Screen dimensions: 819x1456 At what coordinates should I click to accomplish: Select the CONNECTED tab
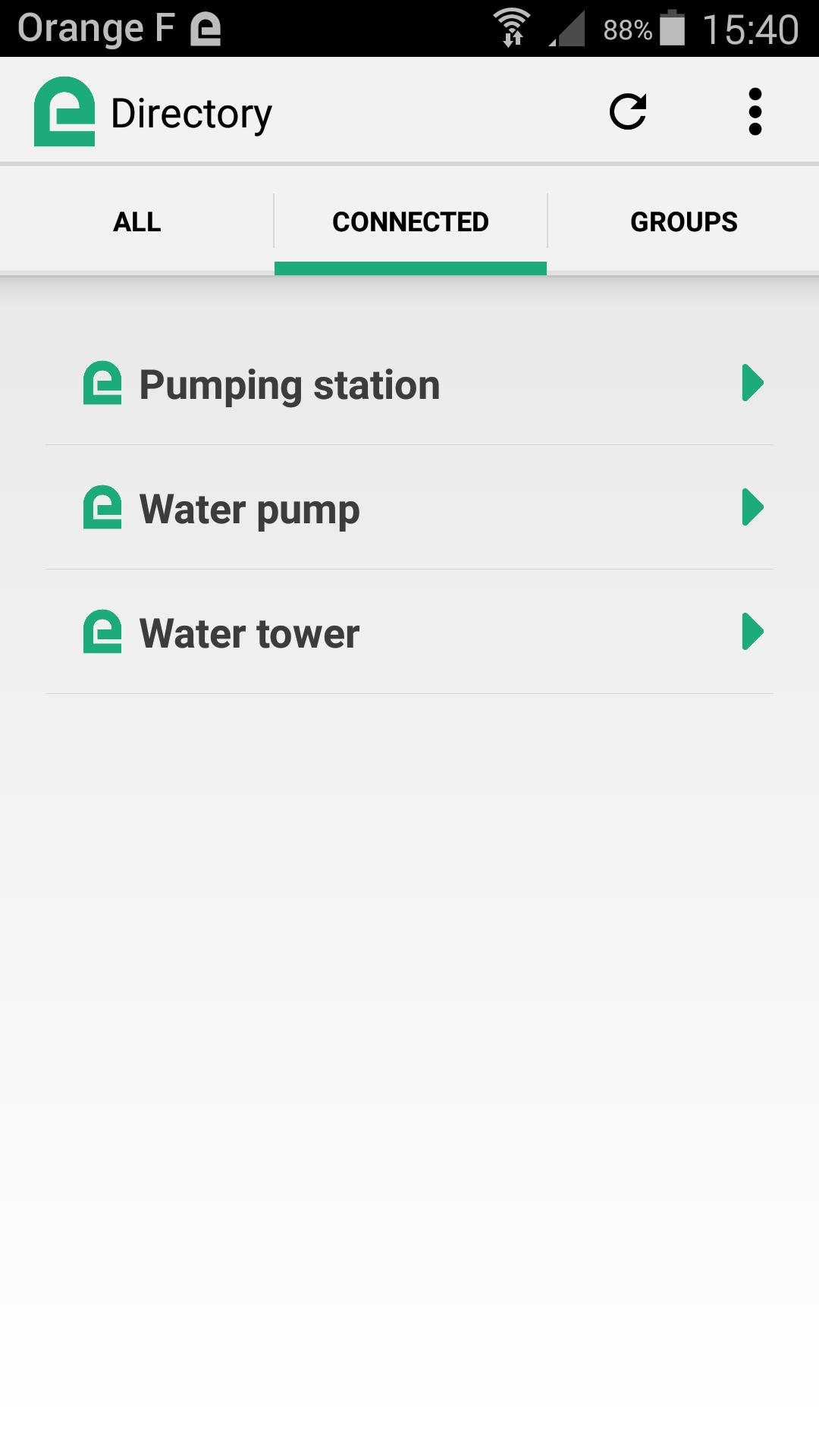pos(410,221)
